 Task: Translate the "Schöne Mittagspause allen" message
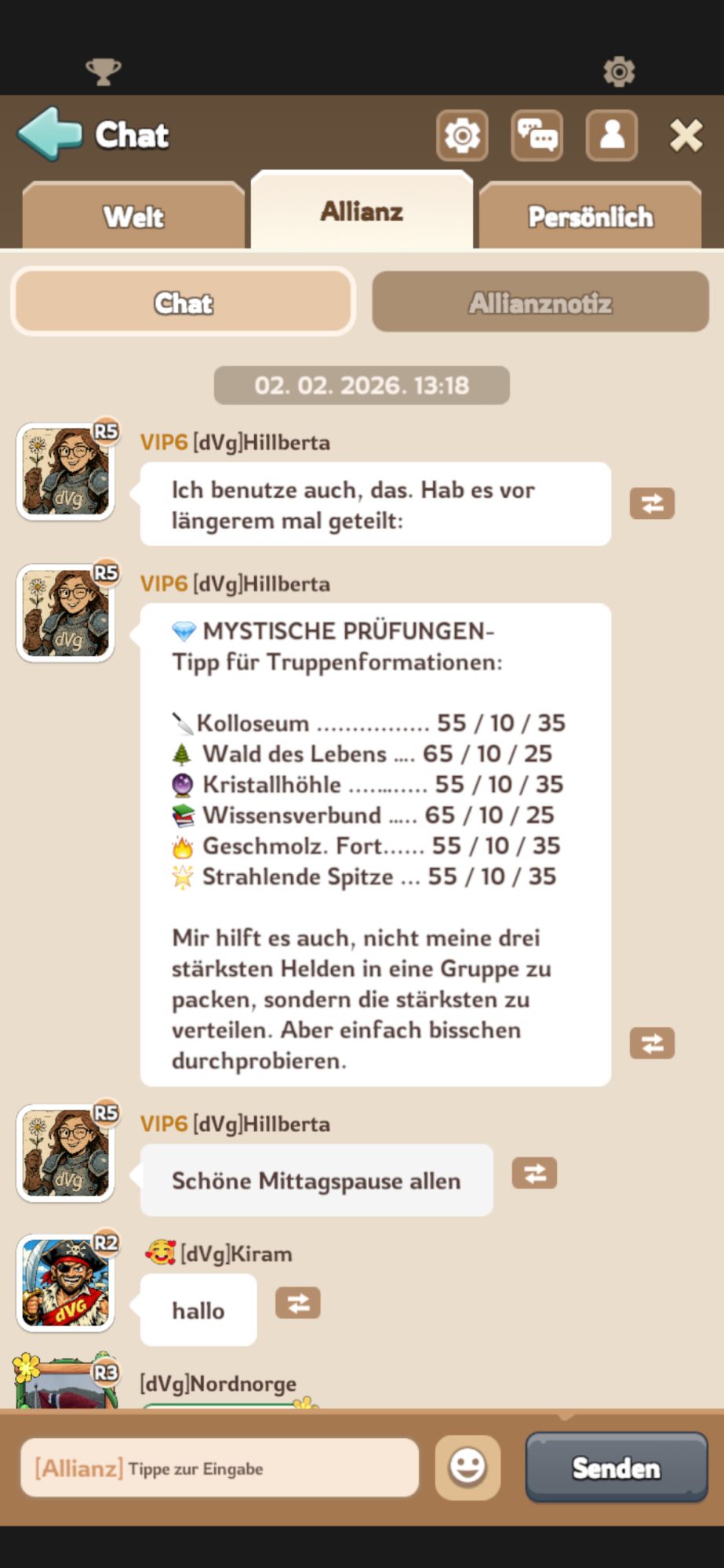[x=534, y=1174]
